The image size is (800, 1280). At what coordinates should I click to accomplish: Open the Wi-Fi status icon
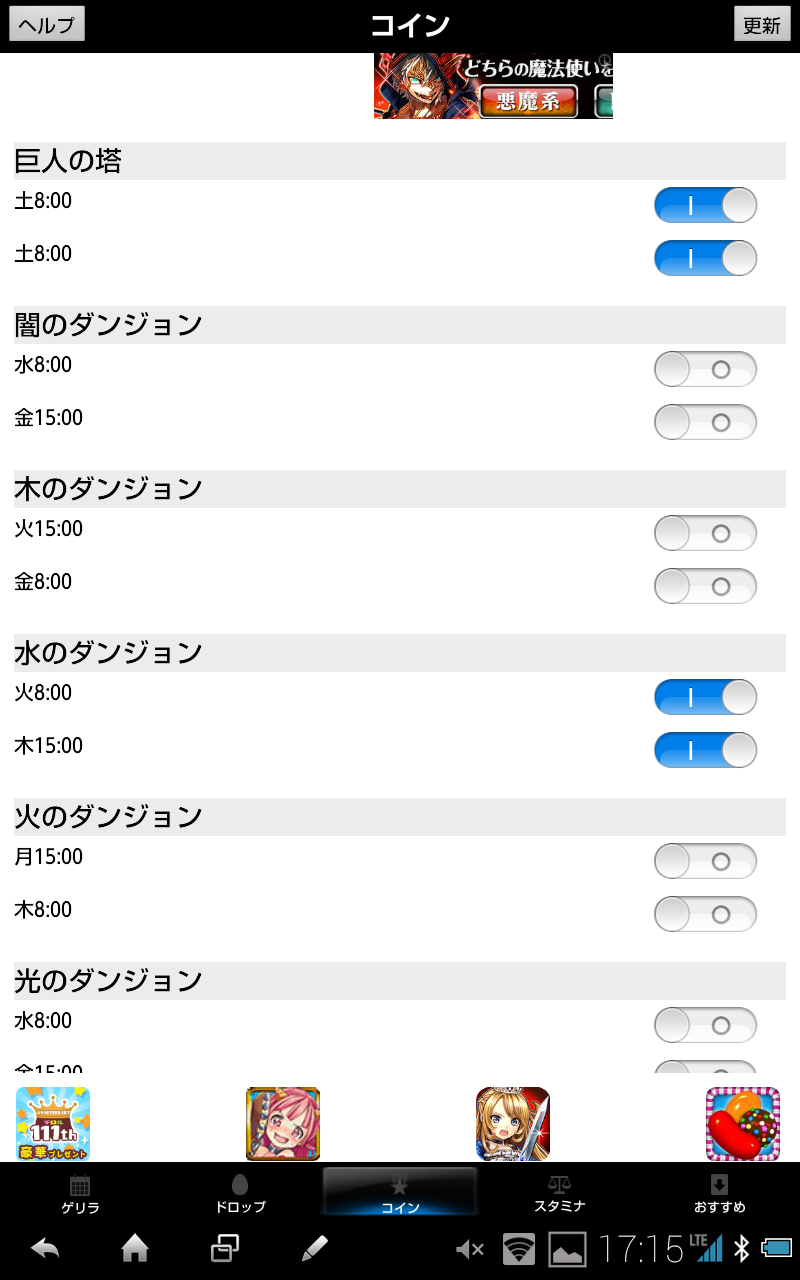517,1248
